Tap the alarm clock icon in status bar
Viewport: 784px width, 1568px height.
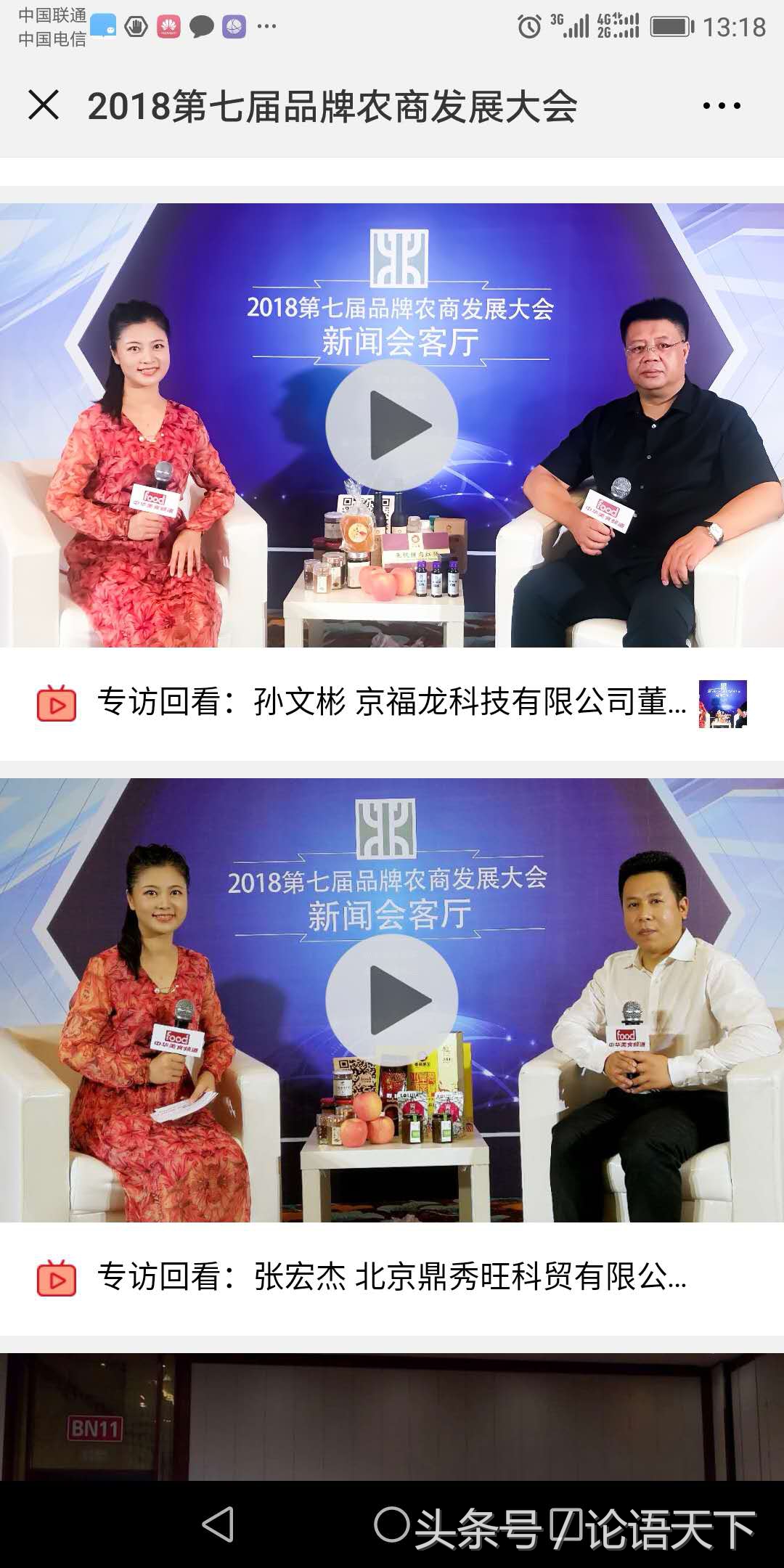529,23
